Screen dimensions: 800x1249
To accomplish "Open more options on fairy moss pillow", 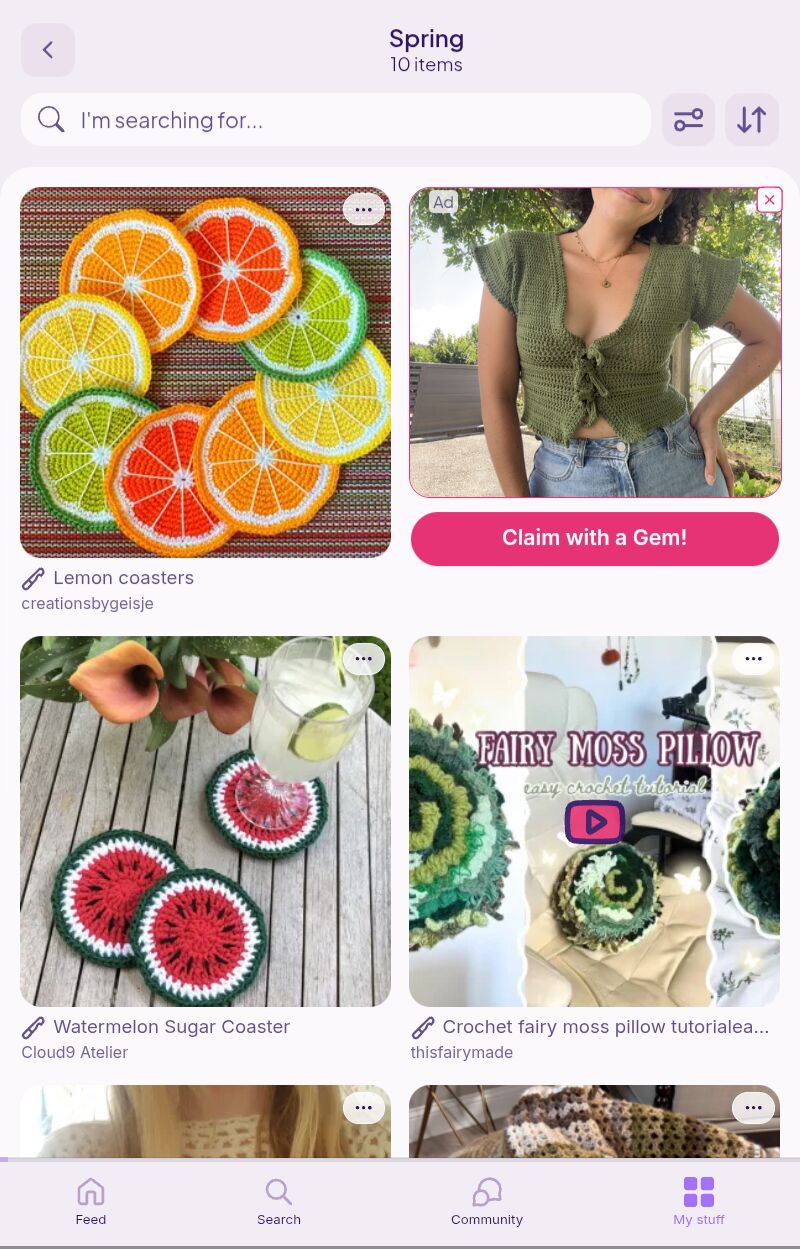I will tap(754, 659).
